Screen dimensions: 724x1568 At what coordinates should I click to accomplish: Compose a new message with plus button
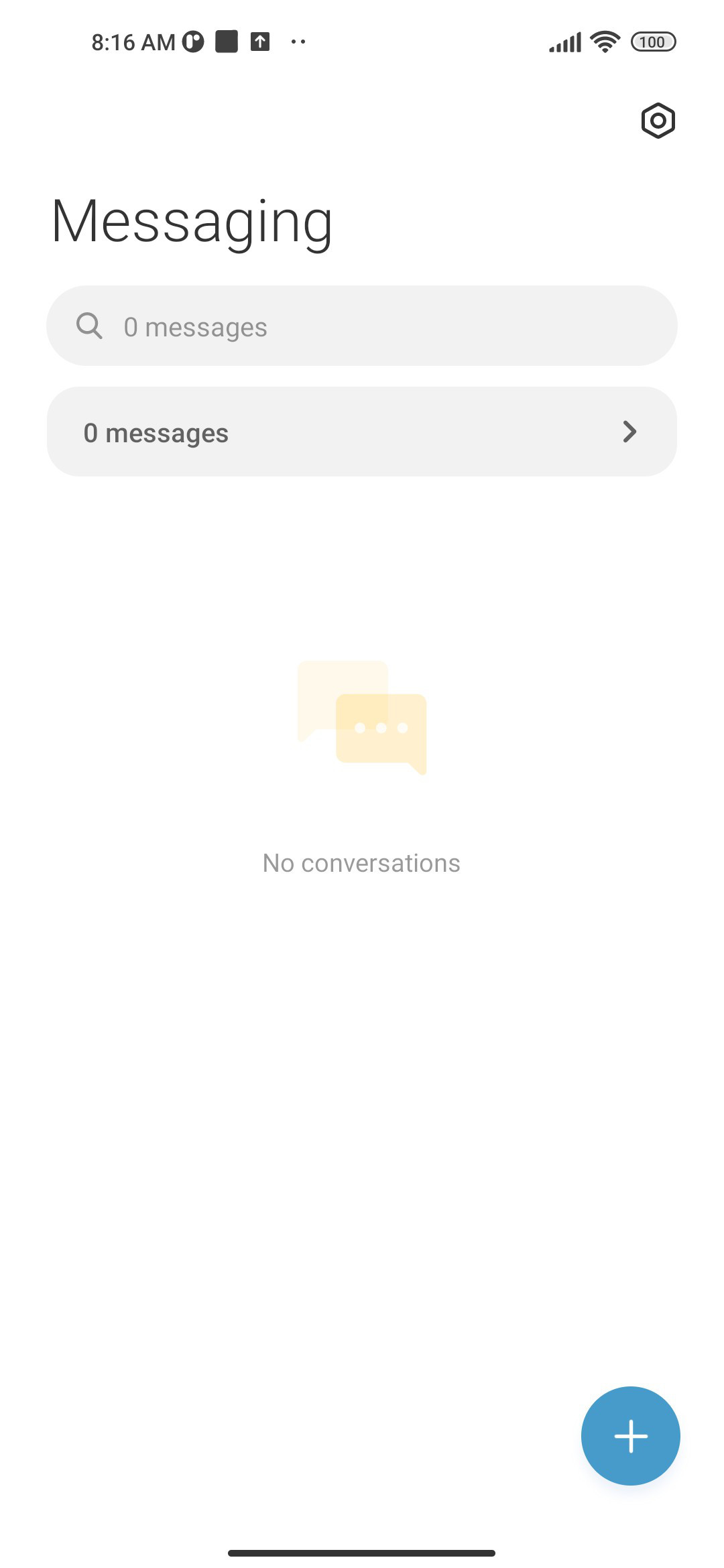coord(630,1435)
